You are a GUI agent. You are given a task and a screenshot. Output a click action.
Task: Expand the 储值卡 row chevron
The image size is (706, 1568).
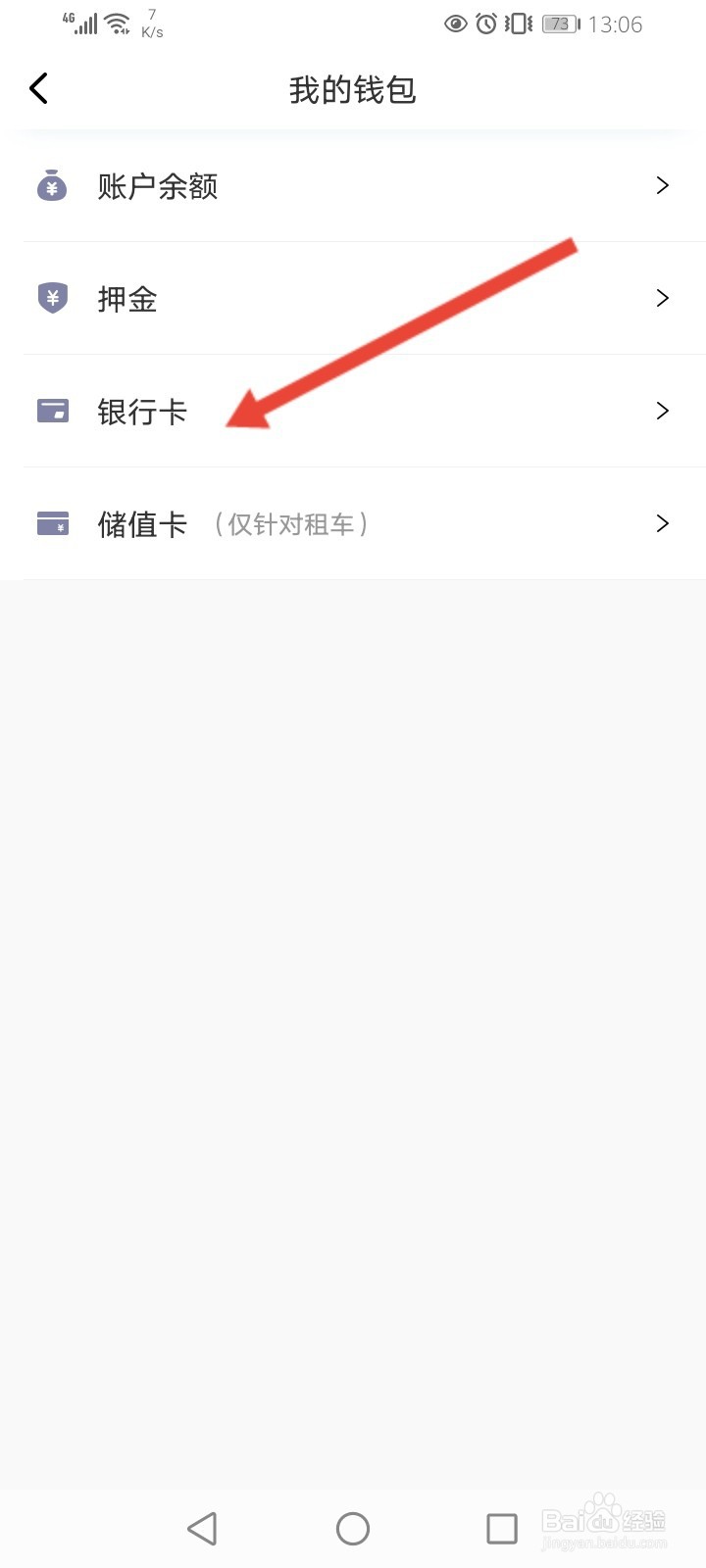(x=662, y=523)
